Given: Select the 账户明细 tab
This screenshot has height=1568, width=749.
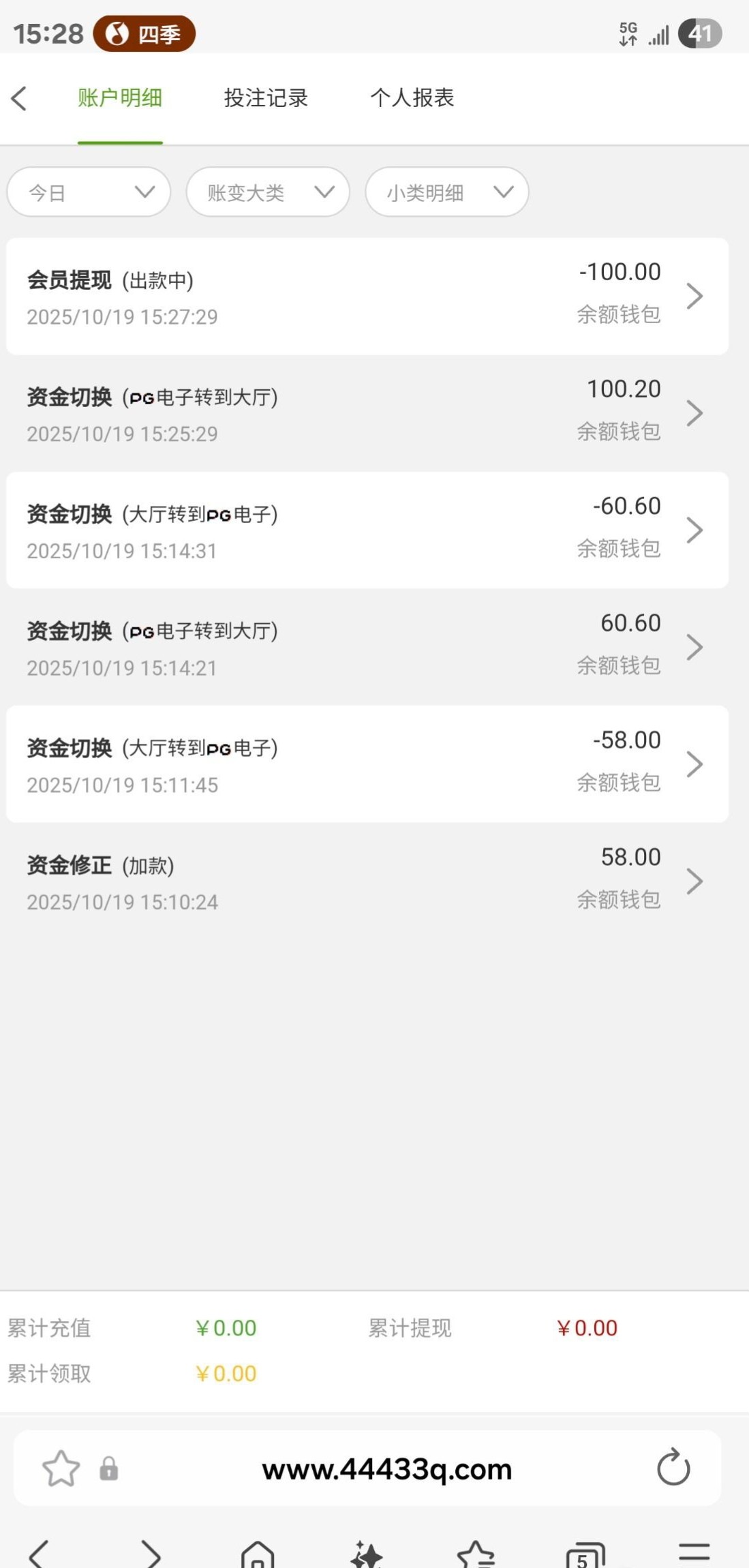Looking at the screenshot, I should coord(120,98).
